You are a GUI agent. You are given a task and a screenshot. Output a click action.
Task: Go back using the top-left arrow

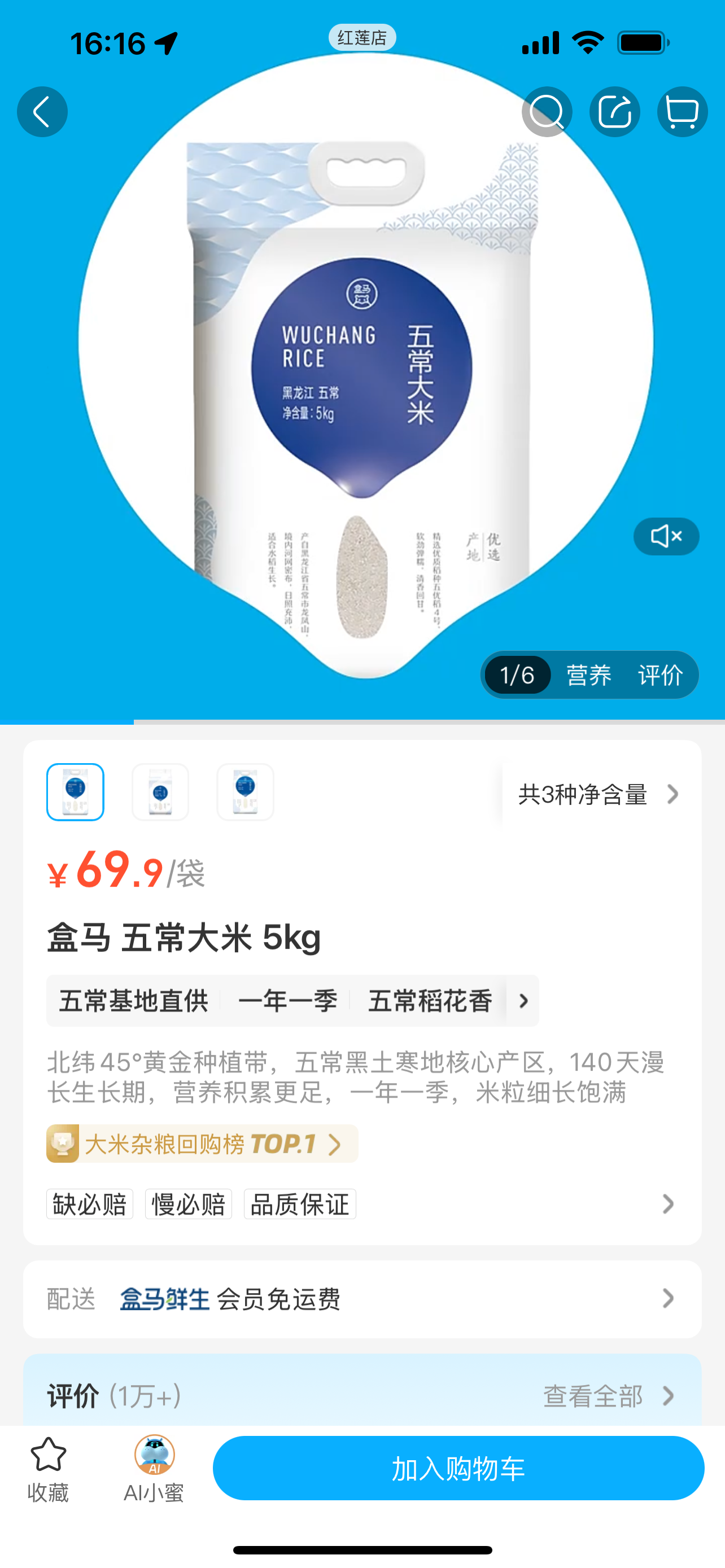pyautogui.click(x=42, y=112)
